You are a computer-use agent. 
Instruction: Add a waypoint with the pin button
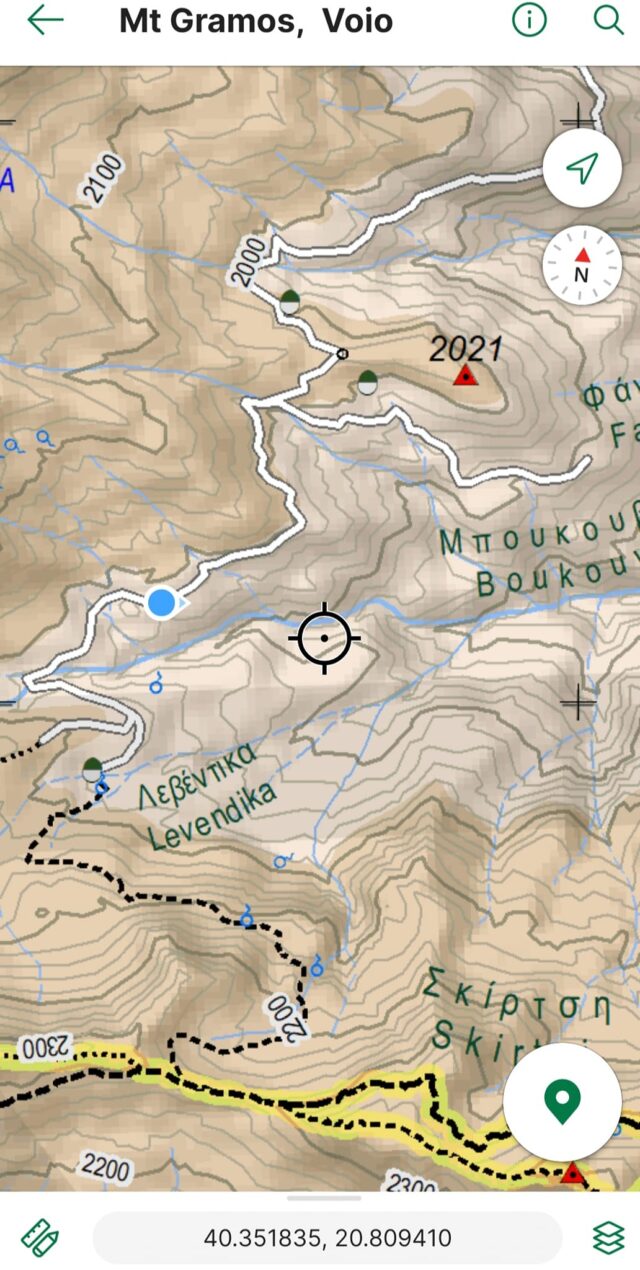pos(562,1102)
